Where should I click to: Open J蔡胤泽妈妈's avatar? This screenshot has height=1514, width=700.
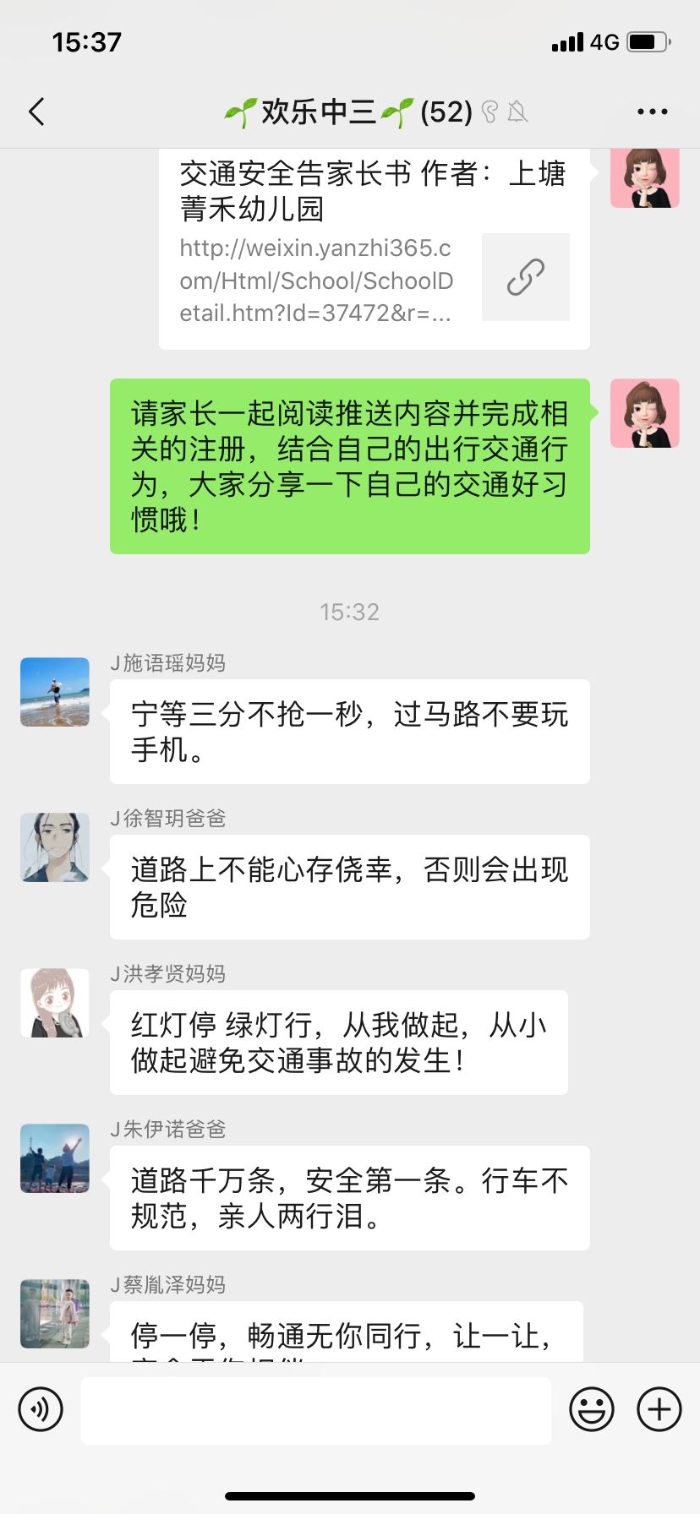(x=55, y=1313)
